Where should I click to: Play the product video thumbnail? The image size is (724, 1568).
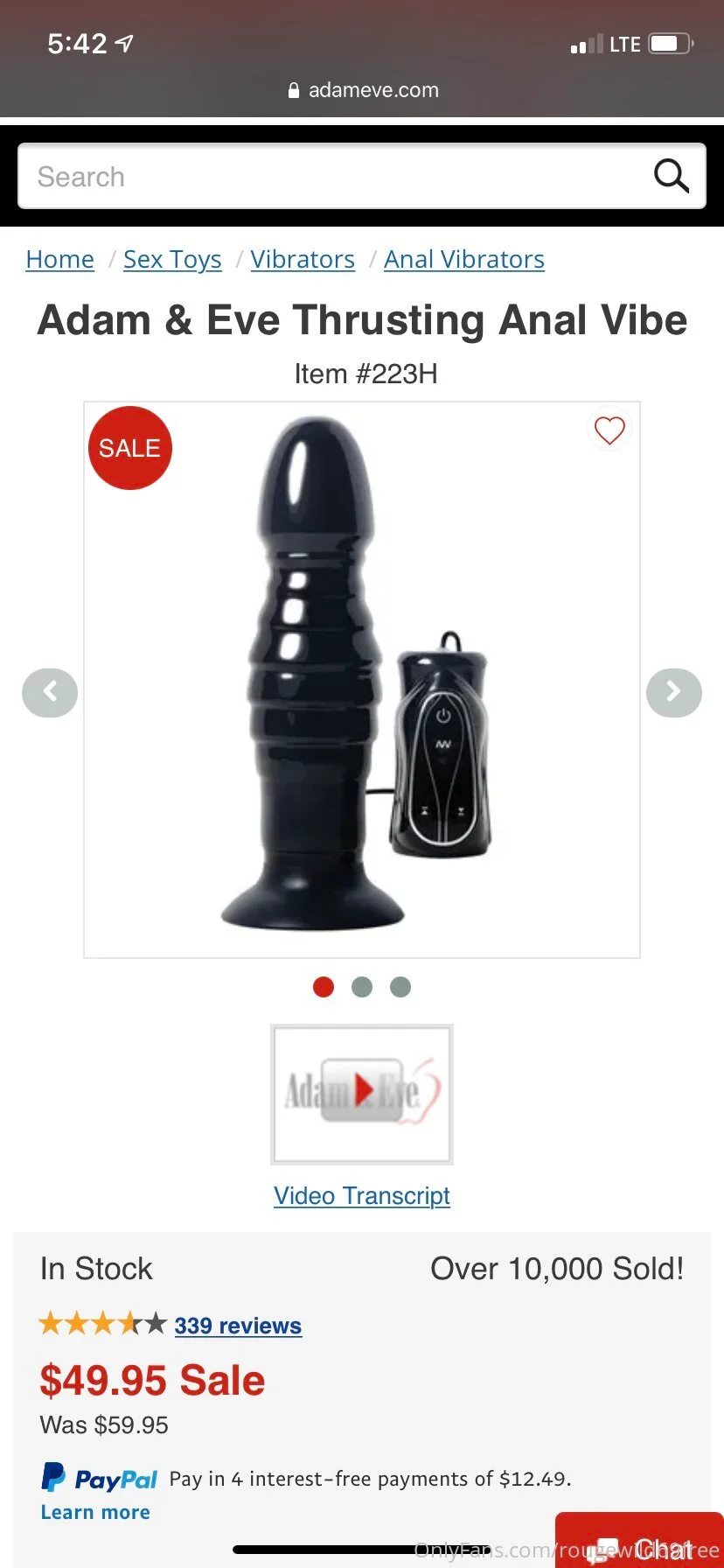click(x=362, y=1094)
